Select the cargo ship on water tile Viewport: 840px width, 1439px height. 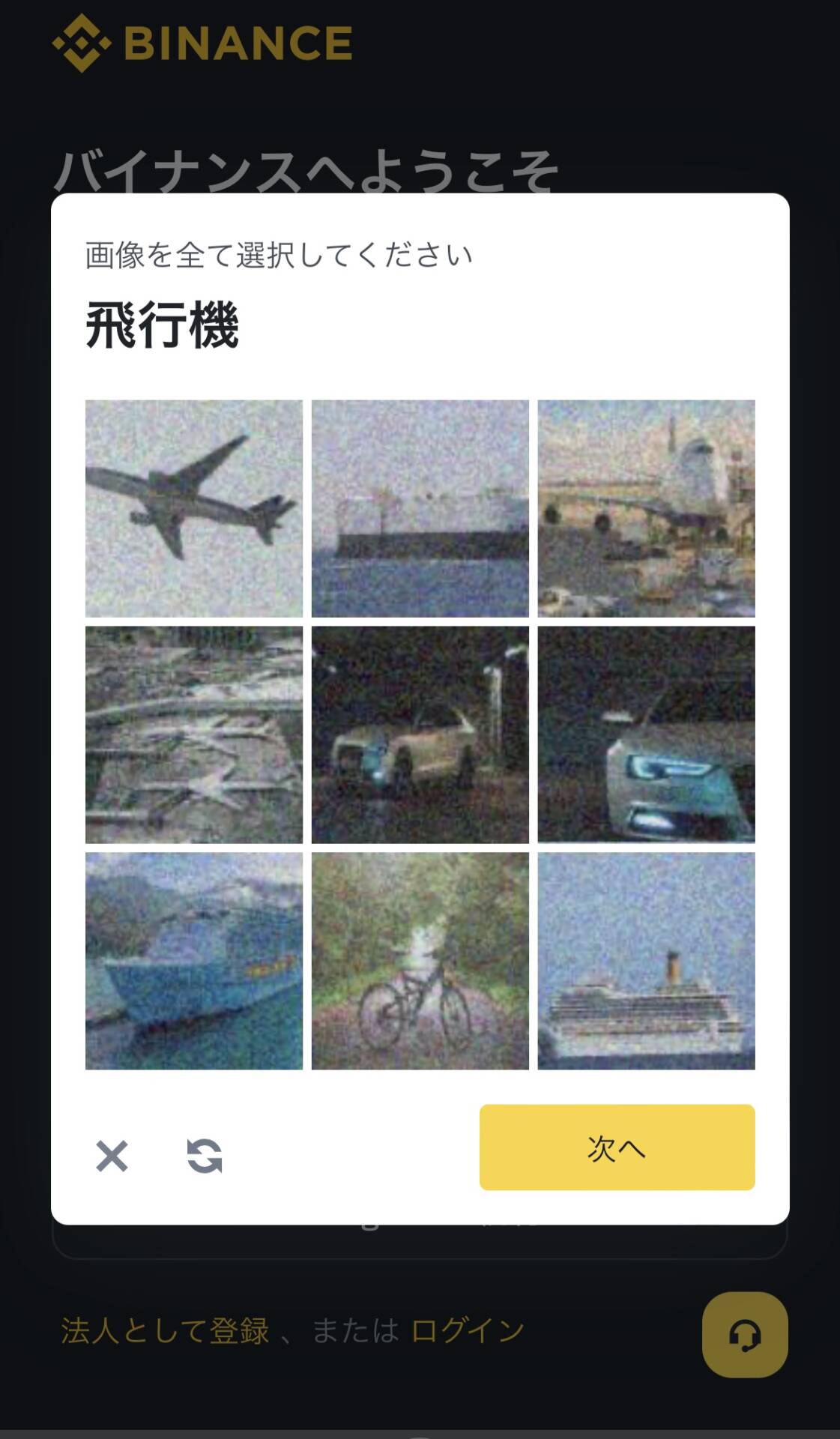click(420, 508)
